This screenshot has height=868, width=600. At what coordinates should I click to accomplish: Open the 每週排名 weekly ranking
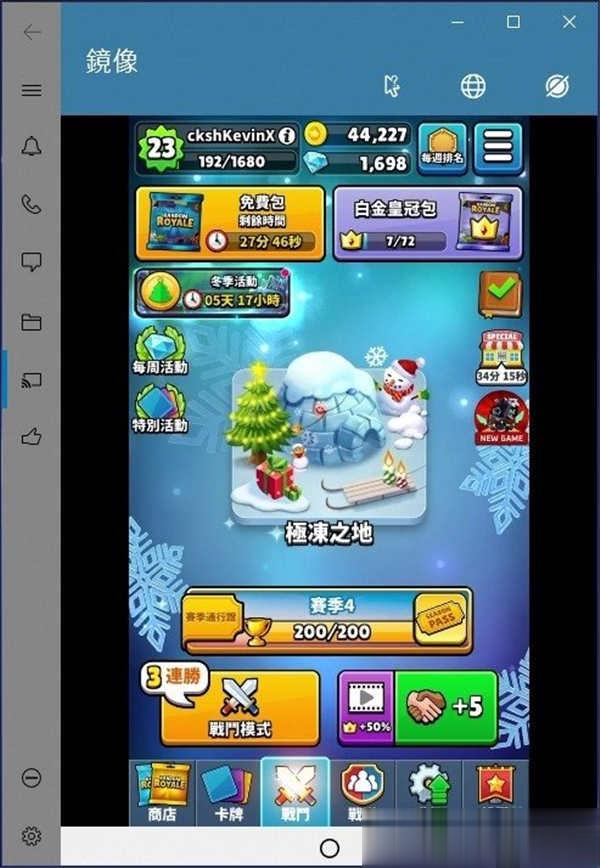(442, 149)
